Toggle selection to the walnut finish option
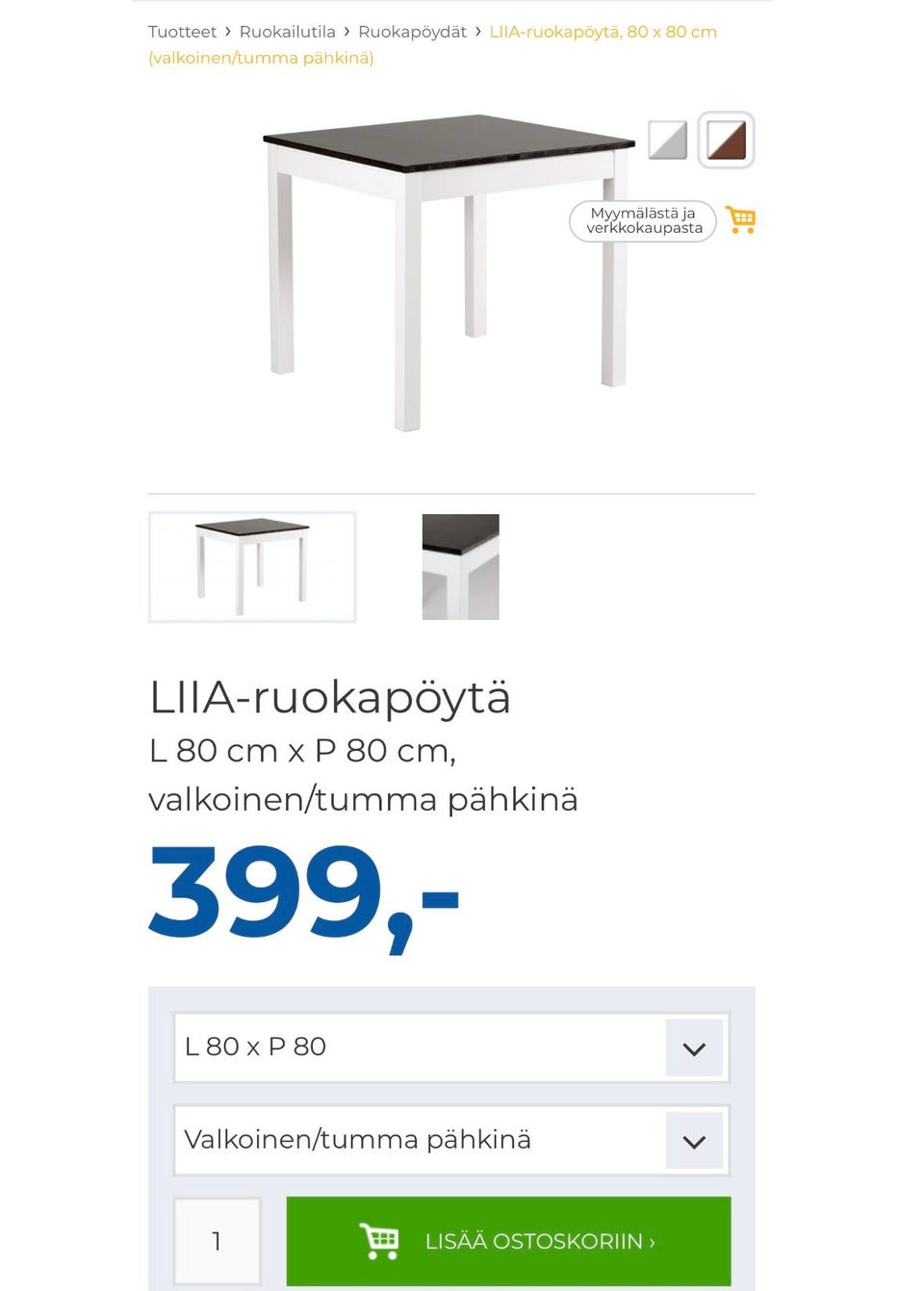This screenshot has height=1291, width=924. click(726, 140)
